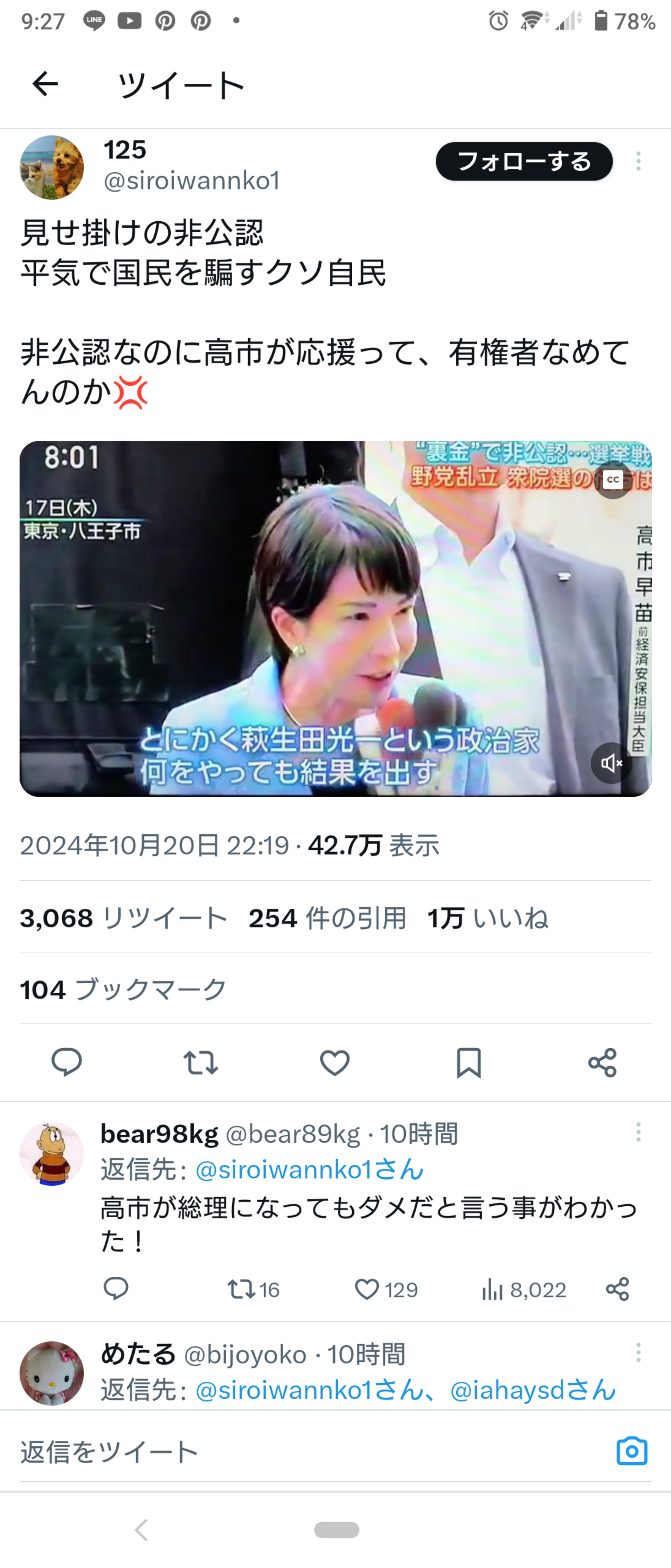View the 254 件の引用 list

pos(327,918)
